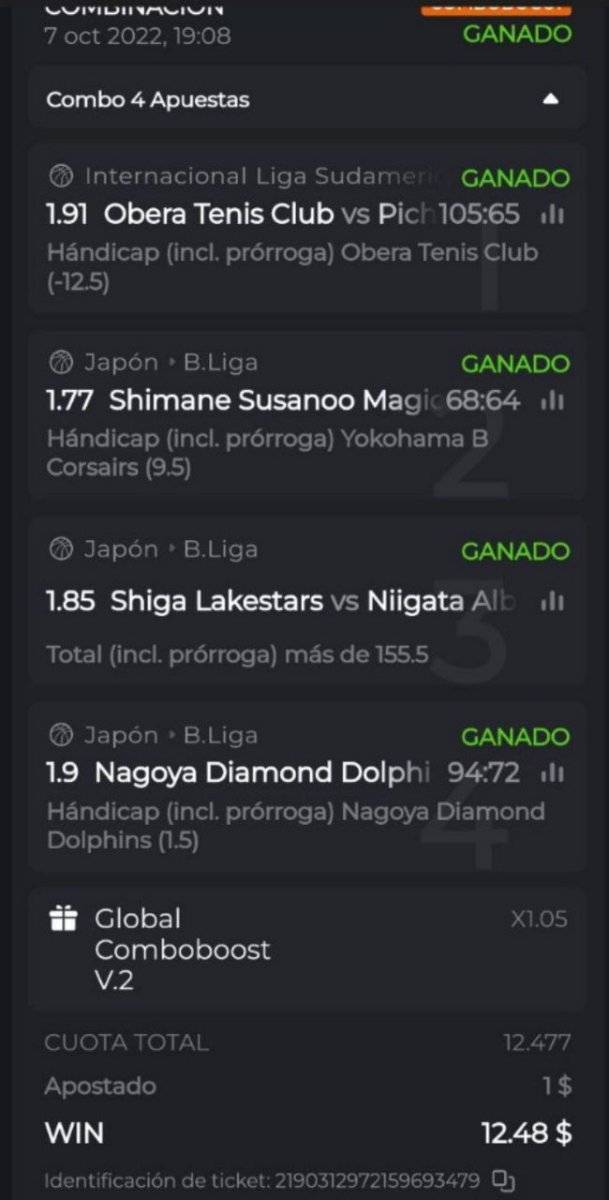Open stats for Nagoya Diamond Dolphins match
609x1200 pixels.
pyautogui.click(x=552, y=773)
